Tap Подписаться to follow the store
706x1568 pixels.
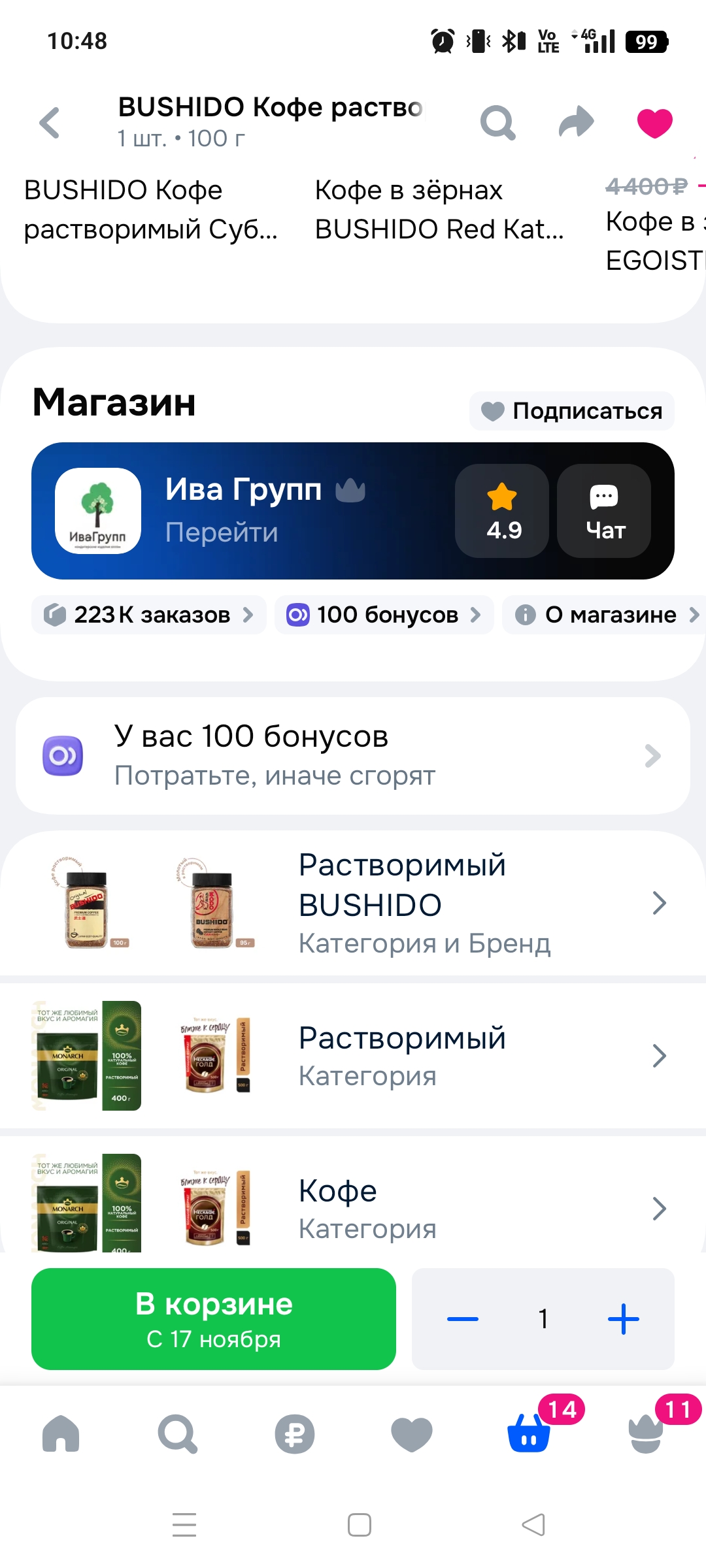pyautogui.click(x=571, y=411)
